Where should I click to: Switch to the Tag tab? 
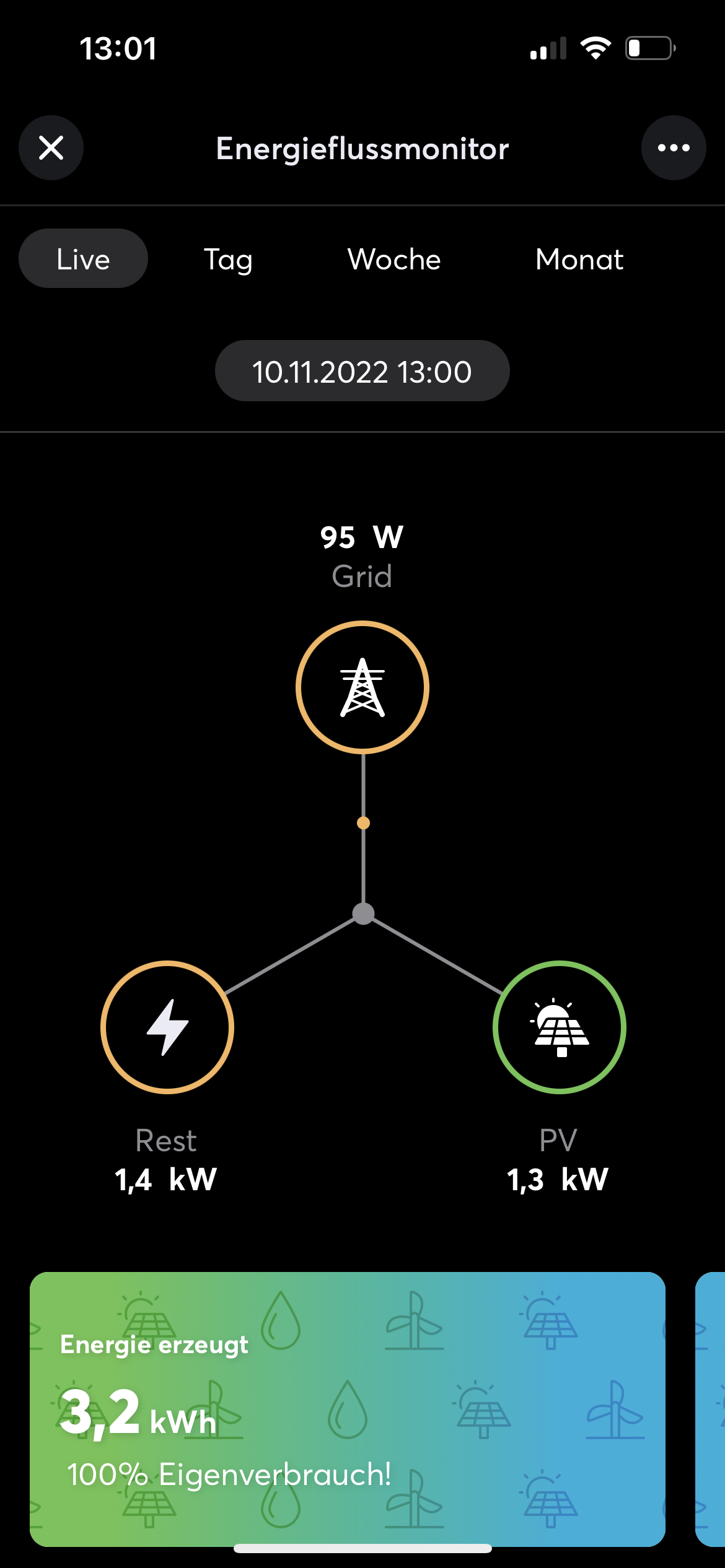coord(228,259)
